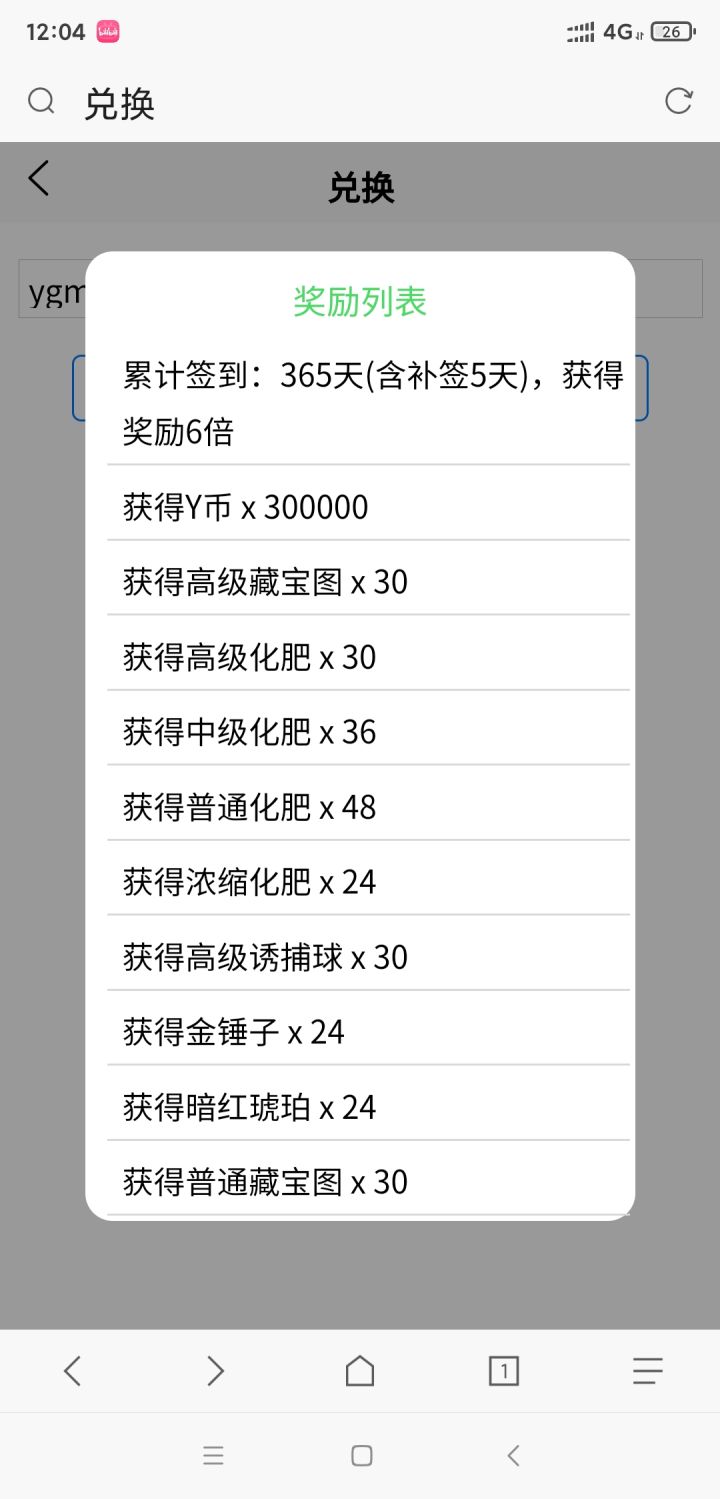Tap the system back button
Image resolution: width=720 pixels, height=1499 pixels.
(x=513, y=1456)
